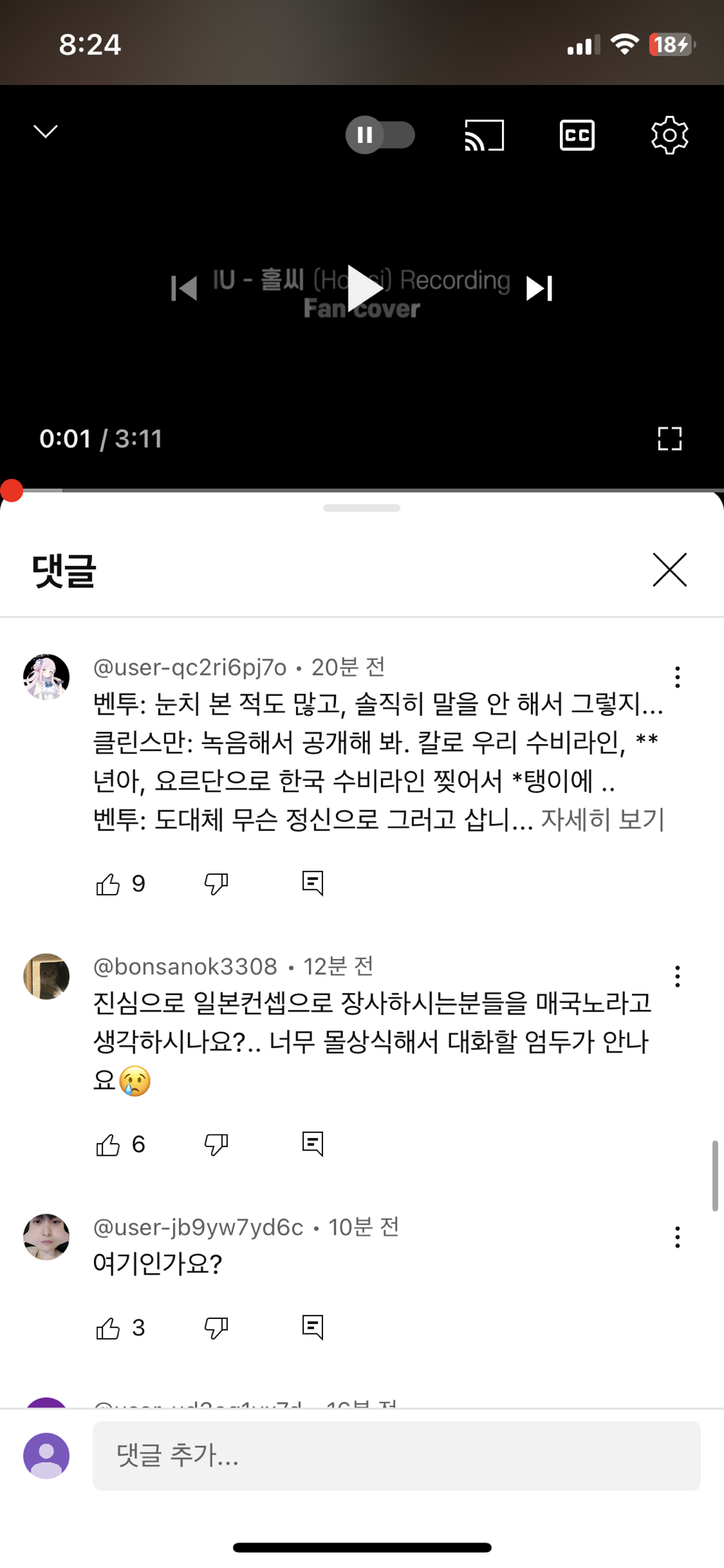The width and height of the screenshot is (724, 1568).
Task: Expand comment with 자세히 보기
Action: (602, 820)
